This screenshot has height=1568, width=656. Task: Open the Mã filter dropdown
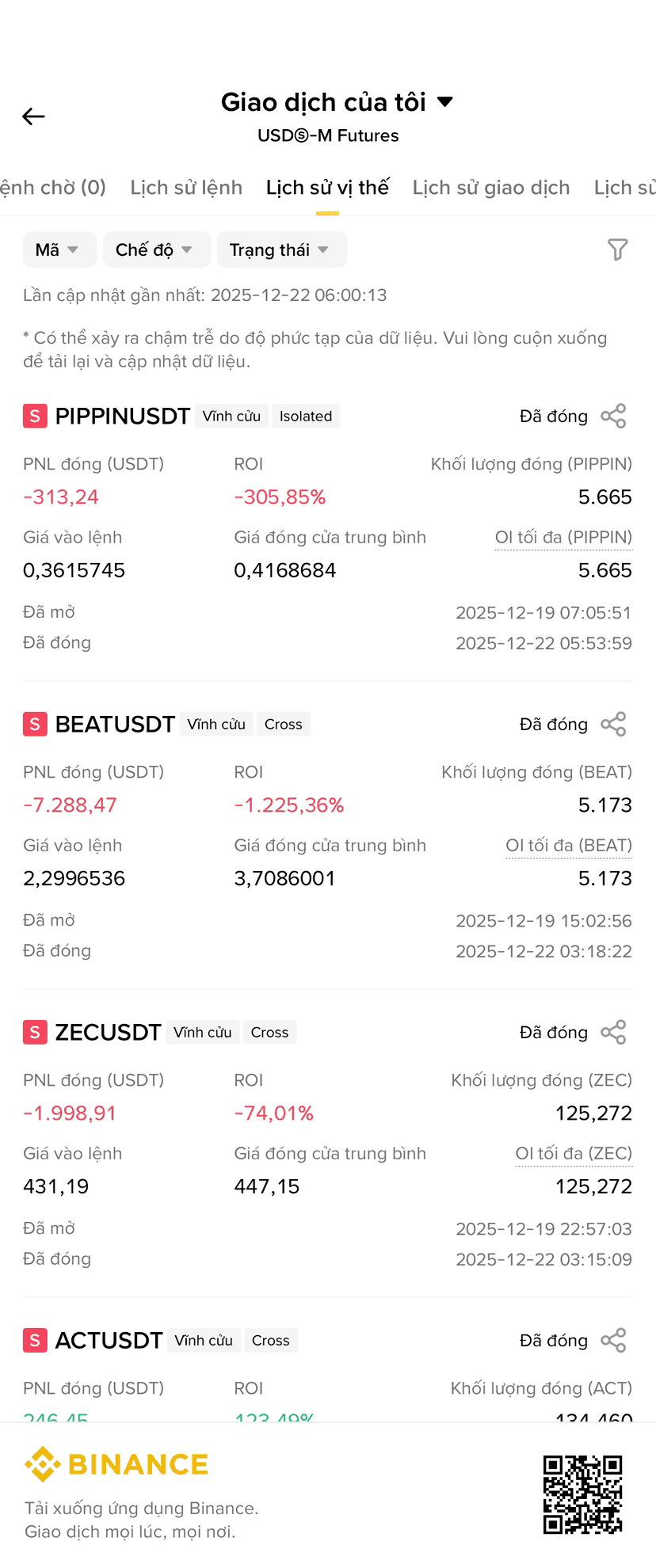click(59, 249)
